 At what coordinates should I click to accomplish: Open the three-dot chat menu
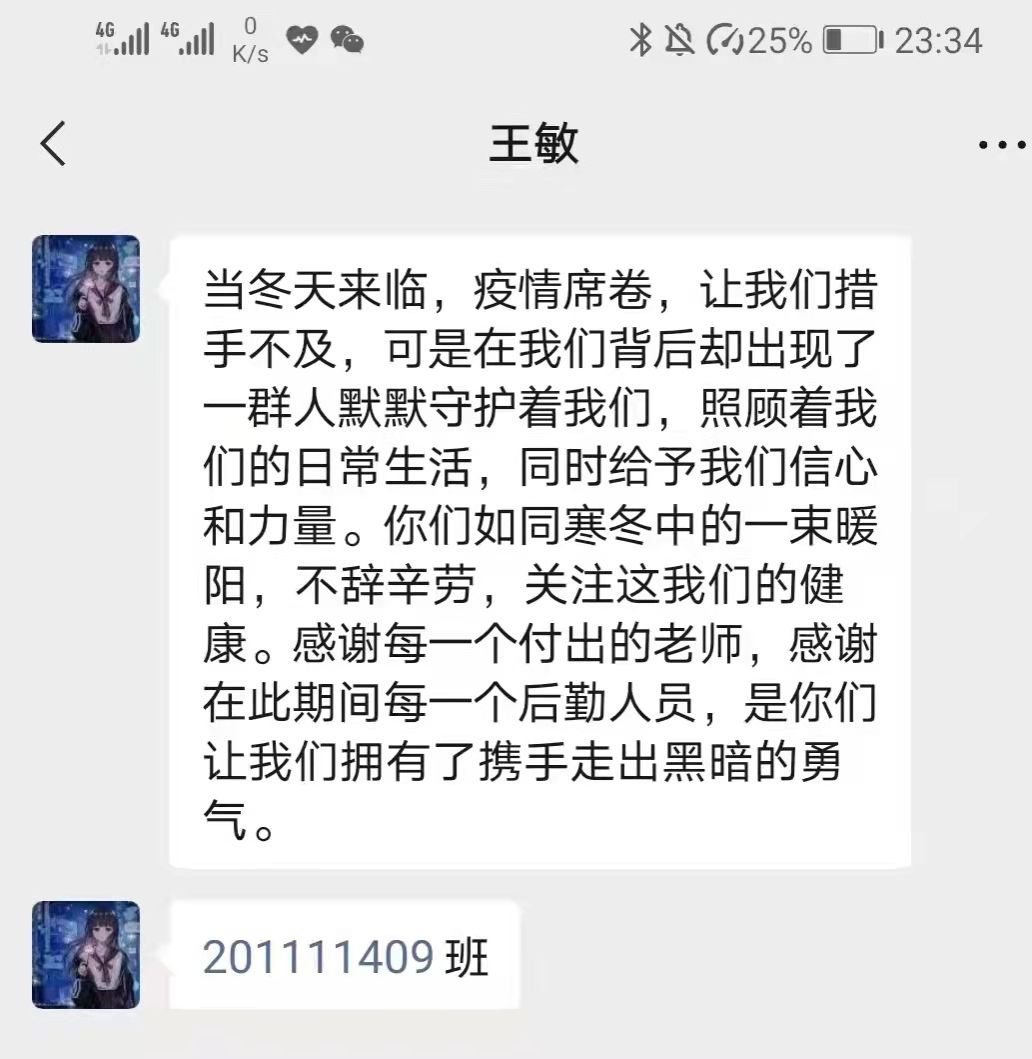point(1002,145)
